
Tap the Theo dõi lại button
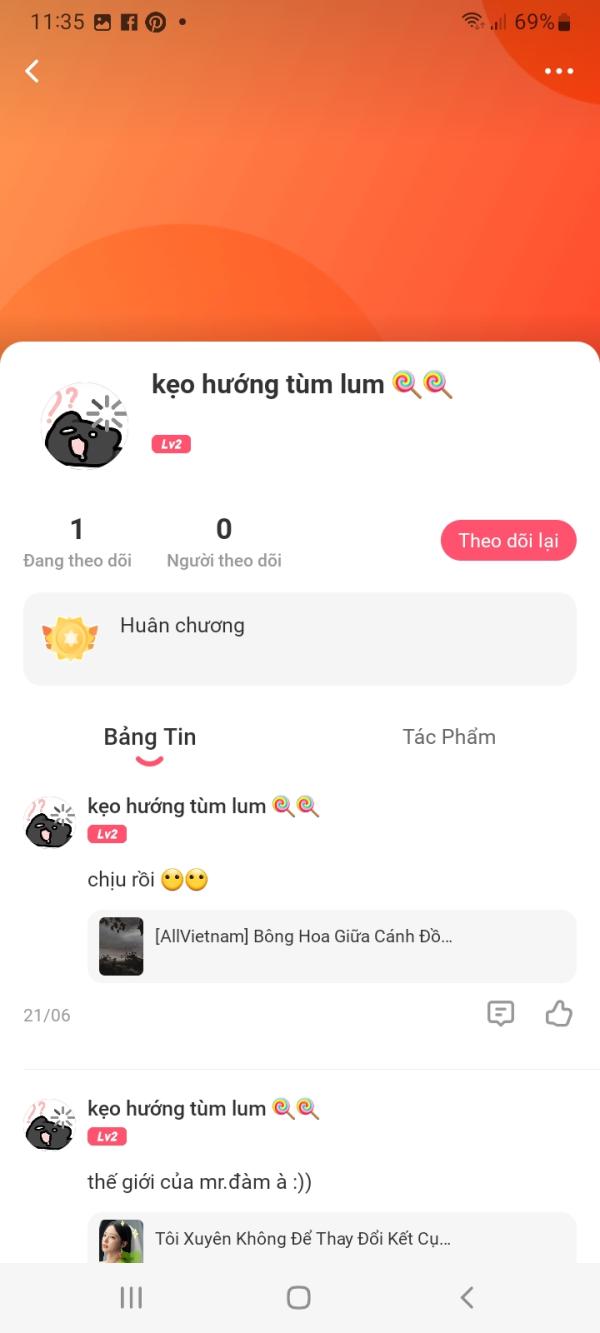click(508, 541)
